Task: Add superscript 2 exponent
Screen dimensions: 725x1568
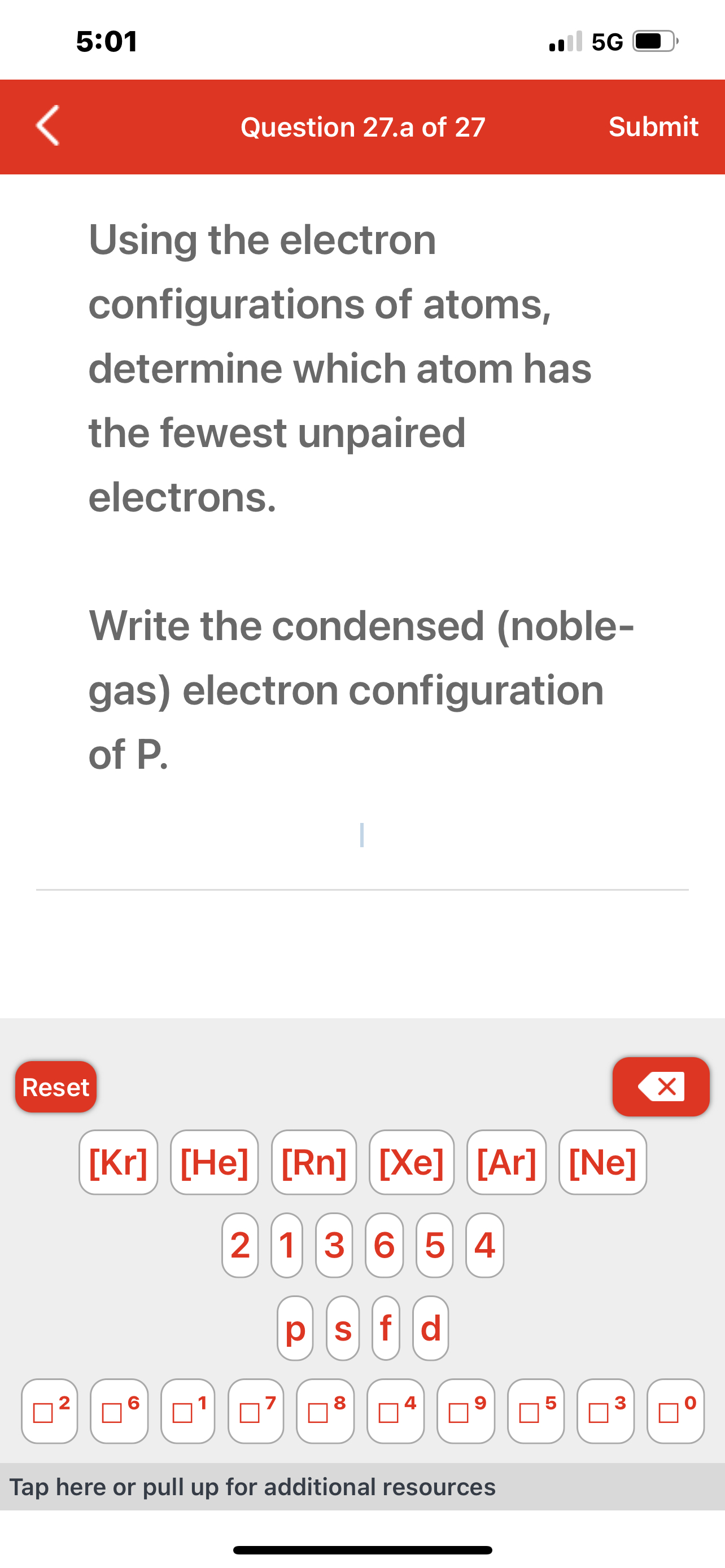Action: pyautogui.click(x=50, y=1411)
